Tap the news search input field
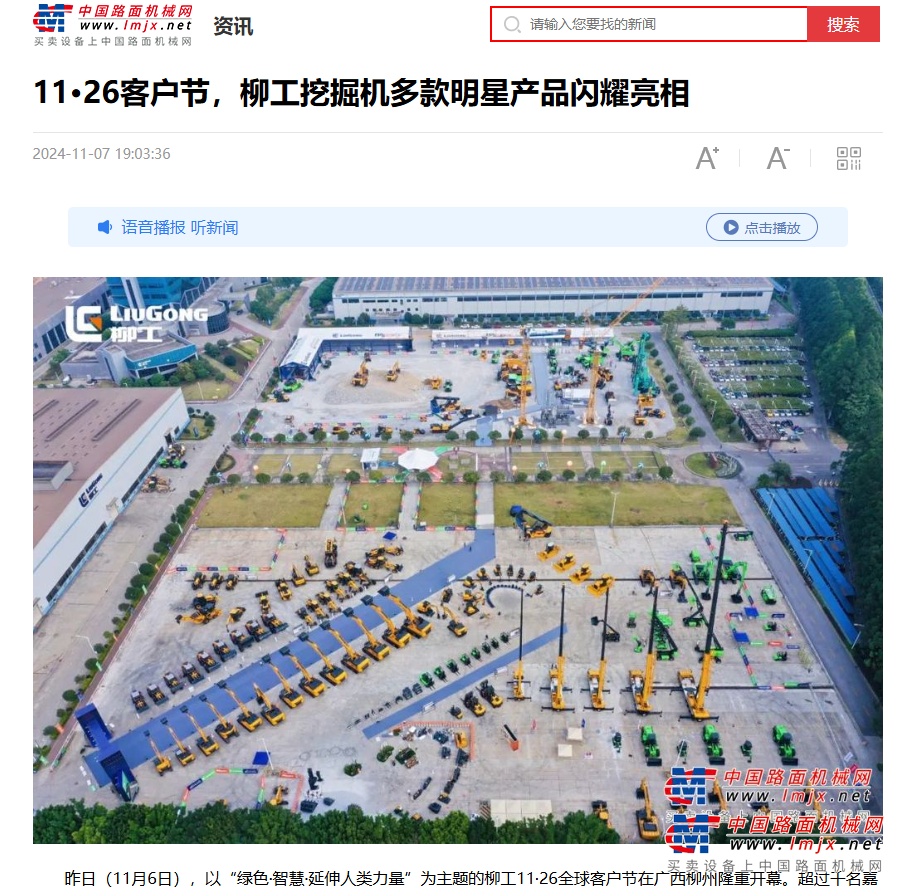Screen dimensions: 897x896 coord(660,24)
